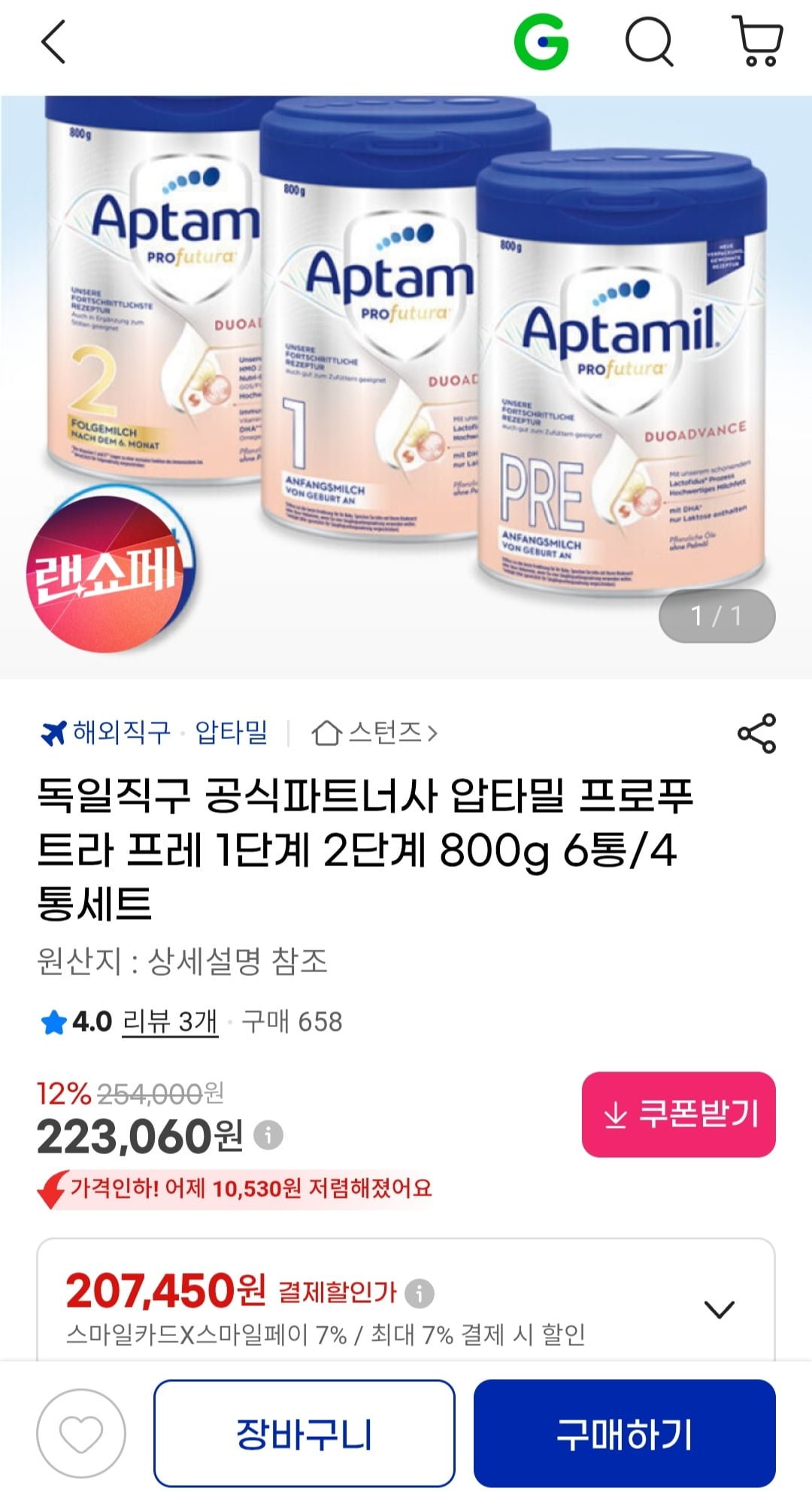Tap 구매하기 to buy now
The width and height of the screenshot is (812, 1491).
624,1433
